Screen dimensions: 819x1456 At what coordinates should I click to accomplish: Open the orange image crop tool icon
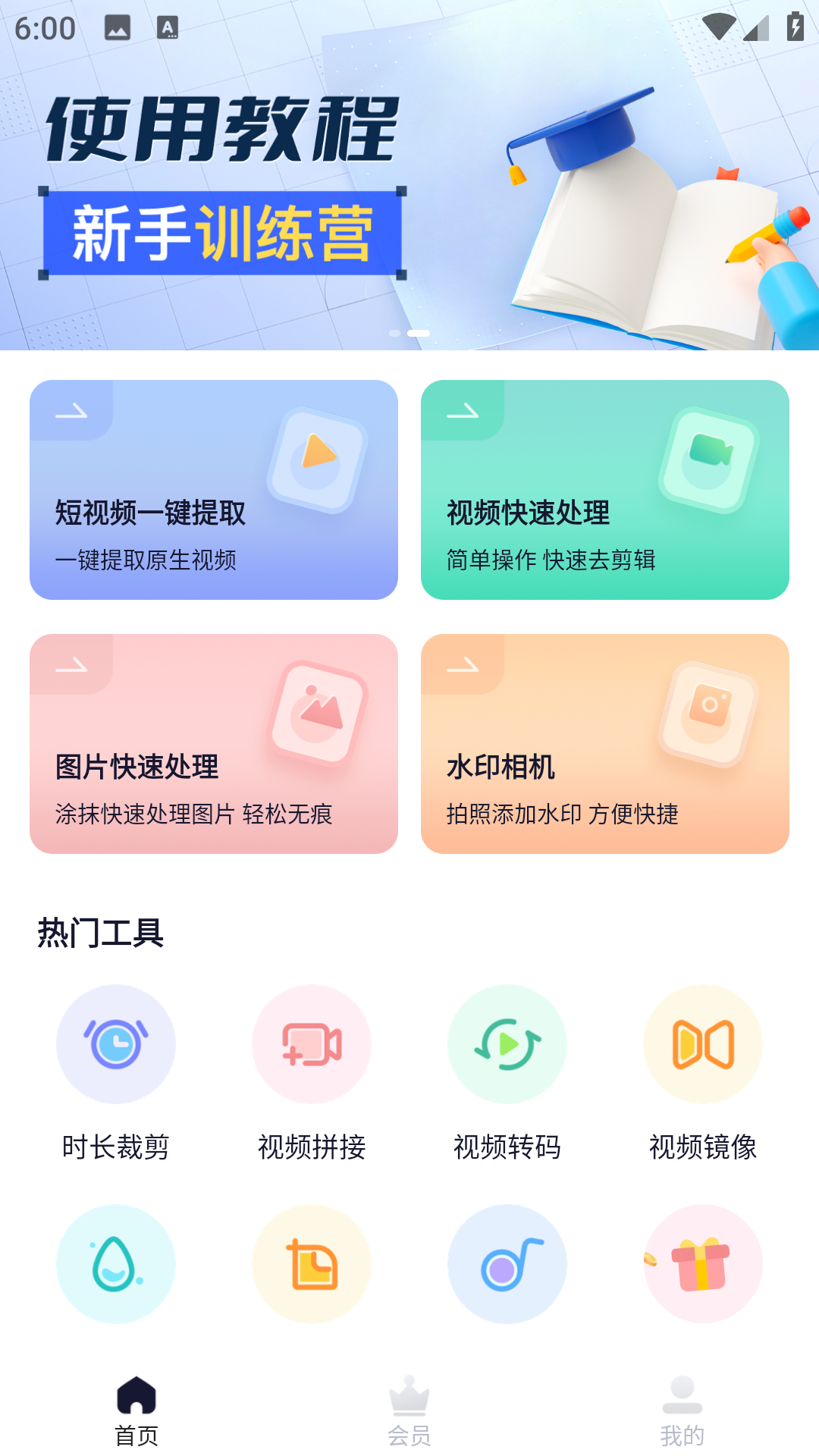click(x=311, y=1264)
